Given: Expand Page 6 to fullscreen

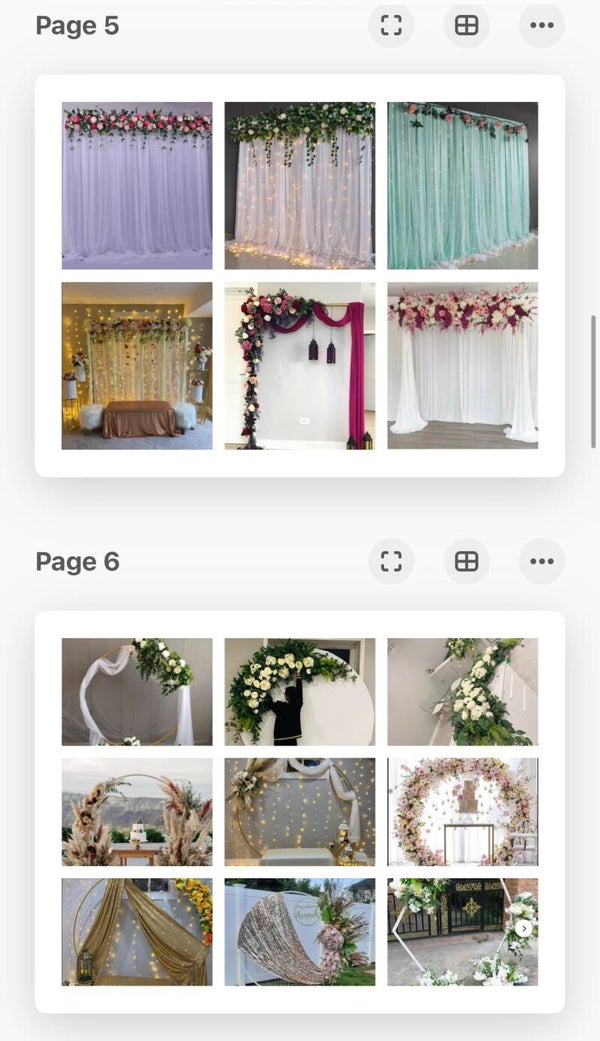Looking at the screenshot, I should click(391, 562).
